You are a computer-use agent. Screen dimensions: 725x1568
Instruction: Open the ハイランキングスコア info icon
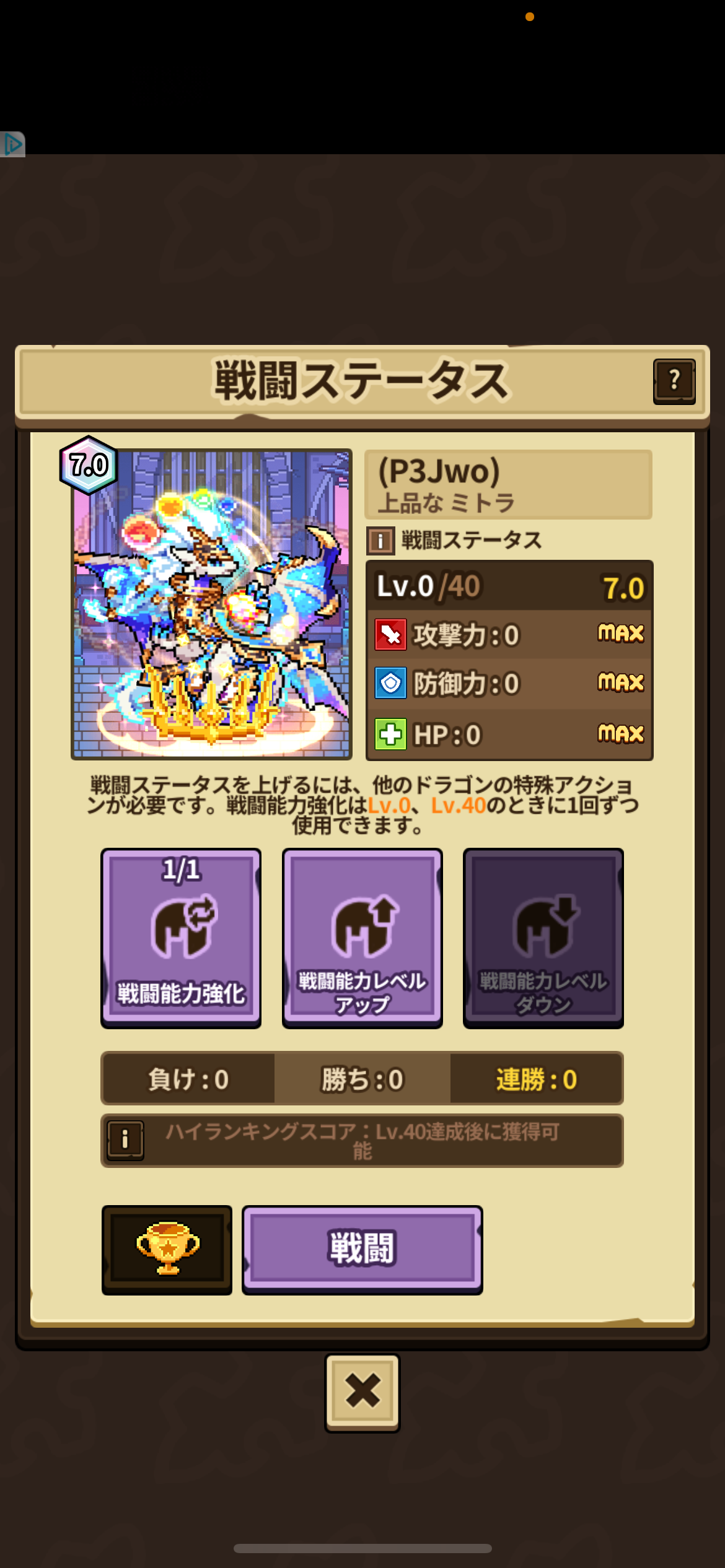[x=125, y=1140]
